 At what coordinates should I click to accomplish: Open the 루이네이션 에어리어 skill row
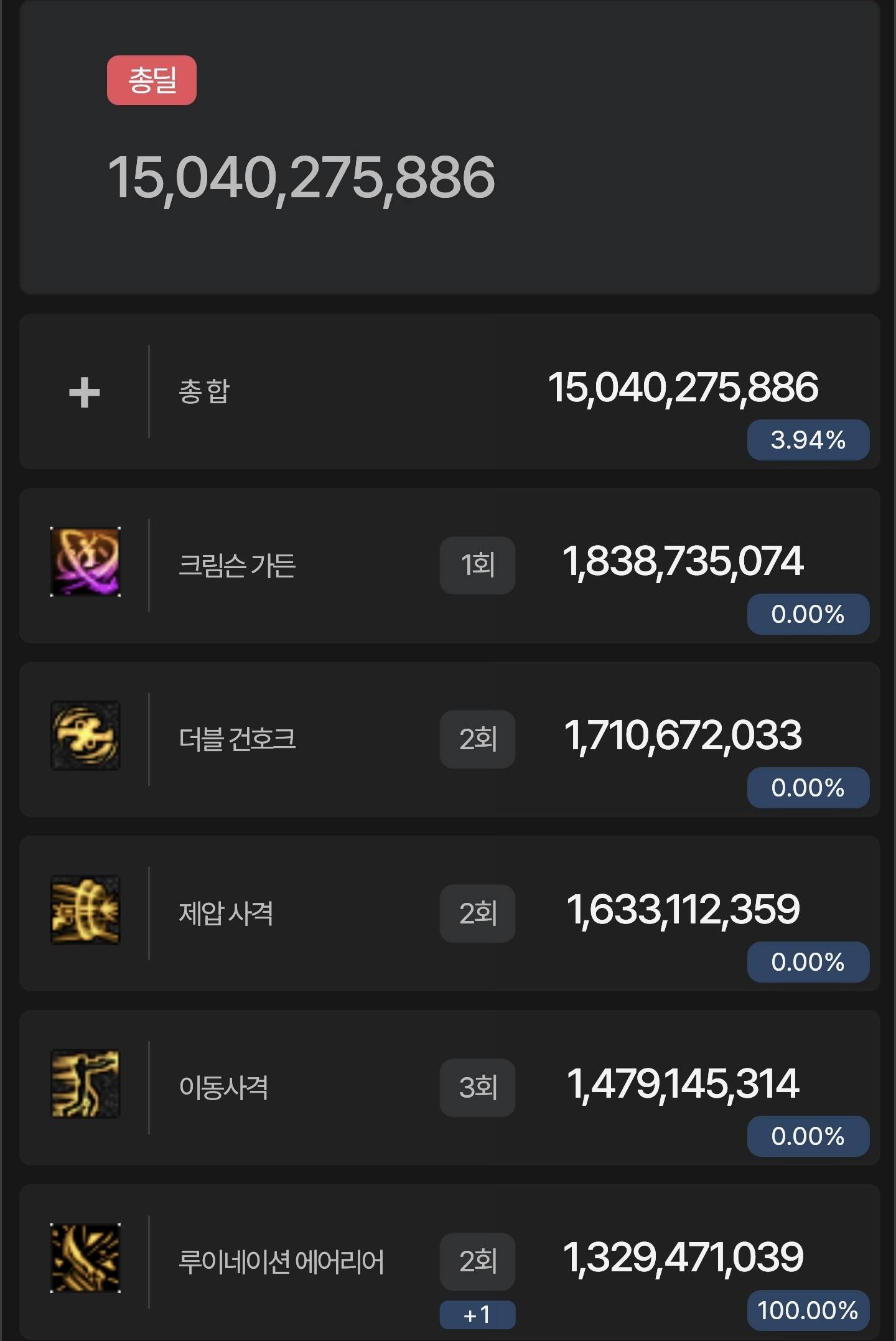[281, 1262]
